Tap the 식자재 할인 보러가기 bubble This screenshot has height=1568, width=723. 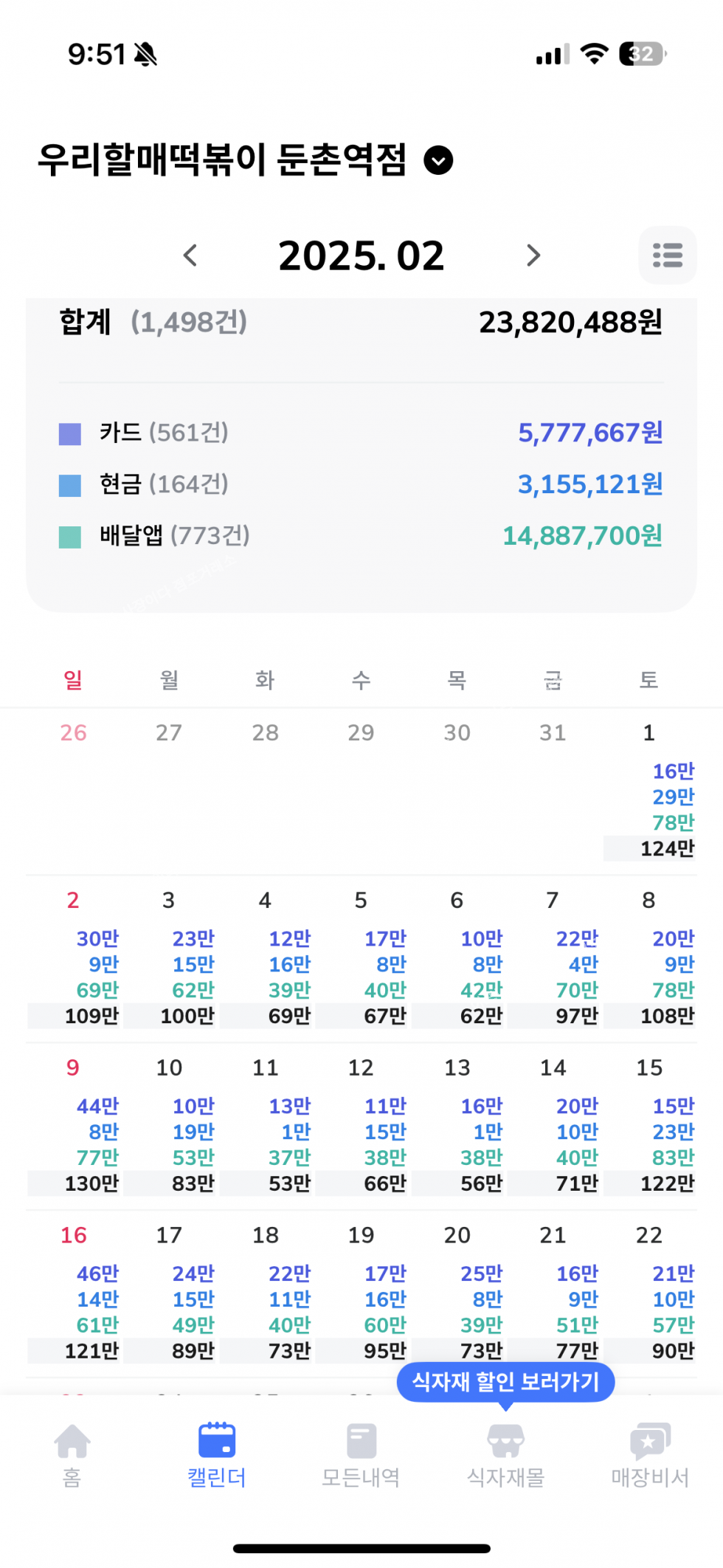coord(506,1382)
